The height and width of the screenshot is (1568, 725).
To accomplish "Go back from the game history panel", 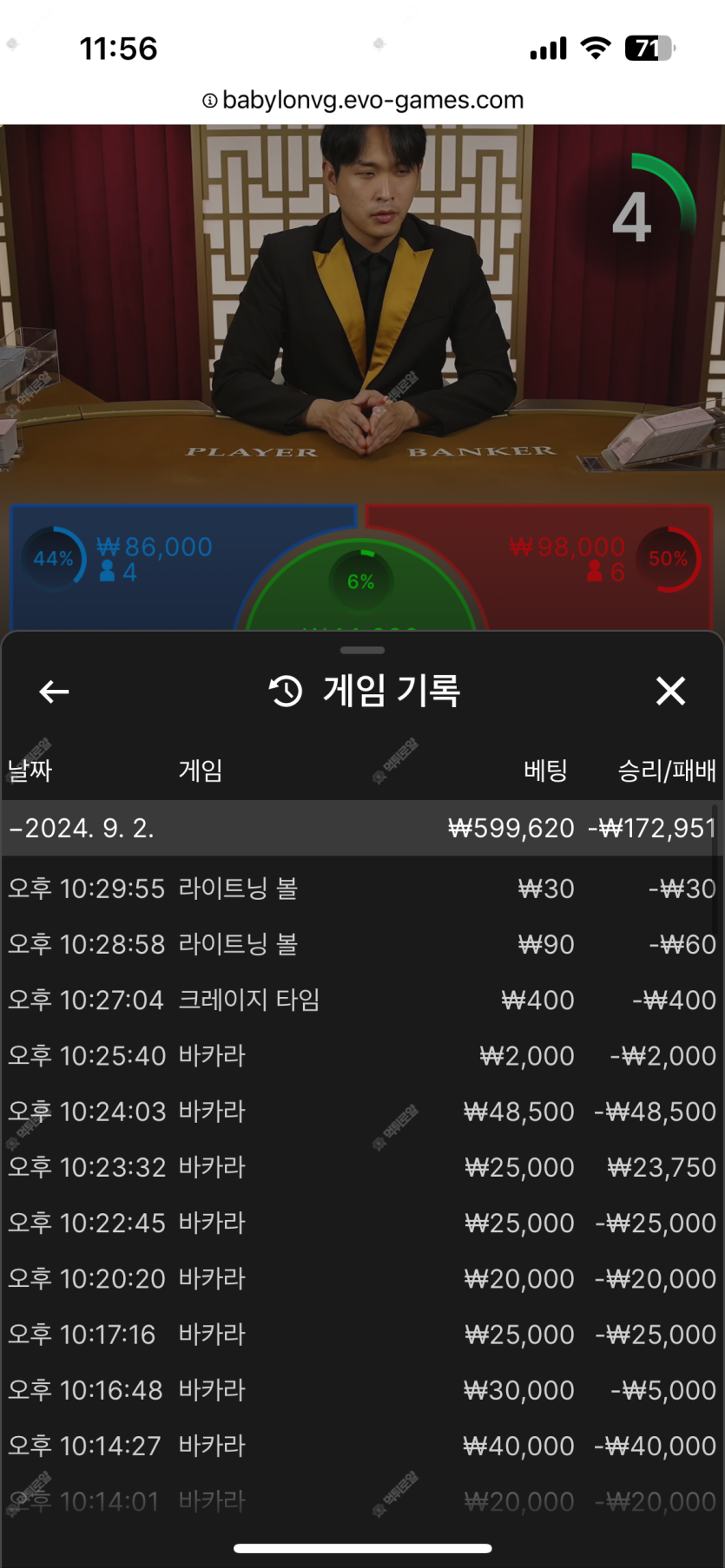I will [x=55, y=692].
